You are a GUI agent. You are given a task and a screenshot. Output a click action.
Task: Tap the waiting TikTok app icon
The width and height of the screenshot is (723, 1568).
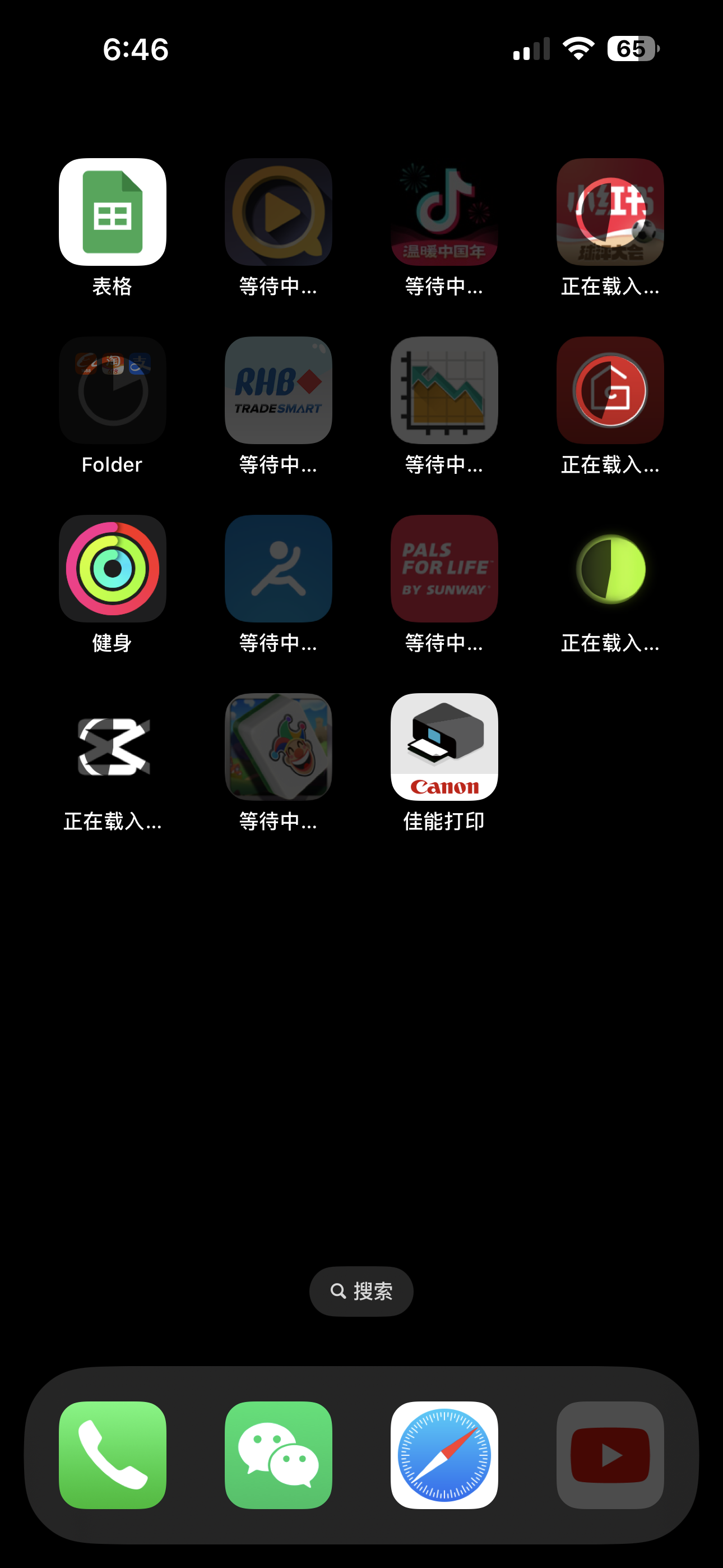[x=444, y=212]
